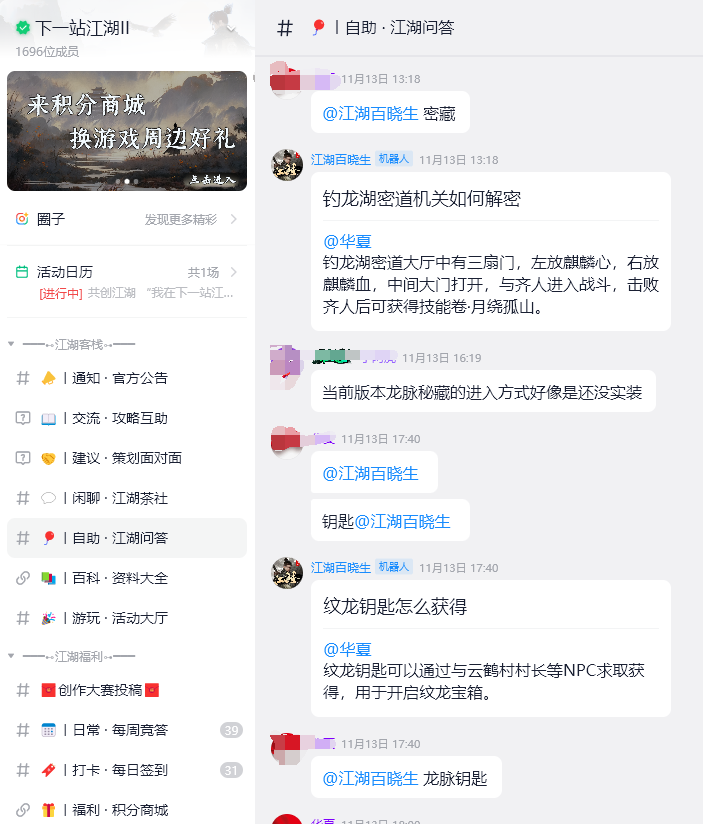Enter the 闲聊·江湖茶社 channel

120,498
